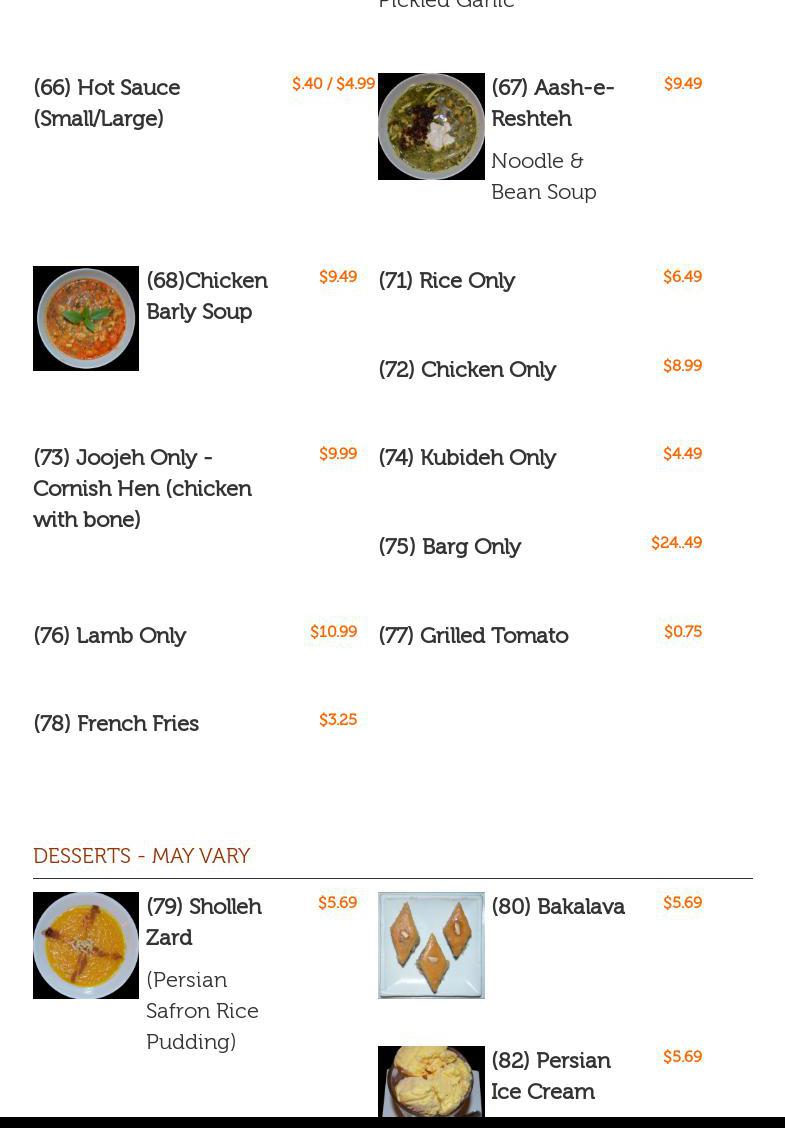Open the (67) Aash-e-Reshteh soup item
The height and width of the screenshot is (1128, 785).
(x=552, y=102)
